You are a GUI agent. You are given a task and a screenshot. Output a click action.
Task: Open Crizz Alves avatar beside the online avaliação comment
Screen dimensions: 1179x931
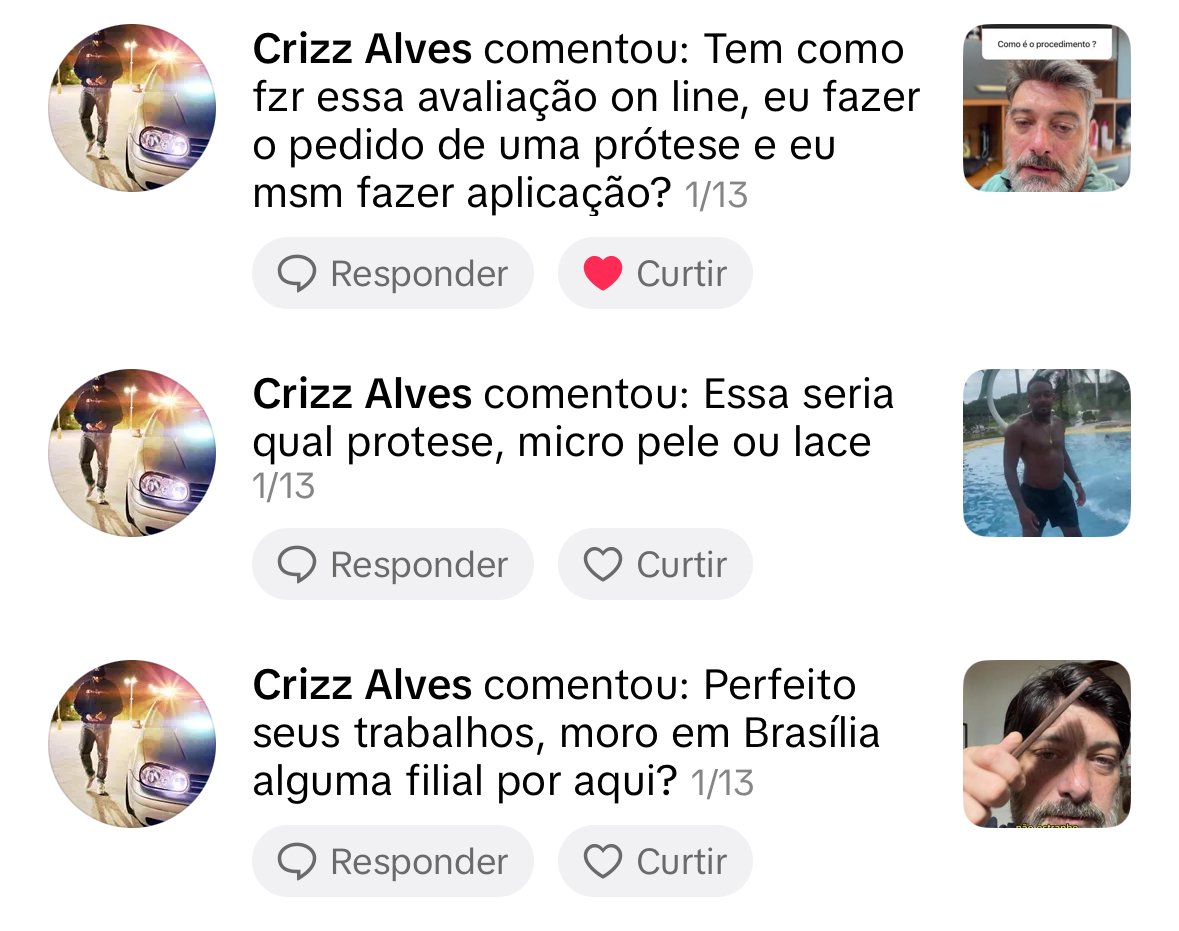point(132,108)
